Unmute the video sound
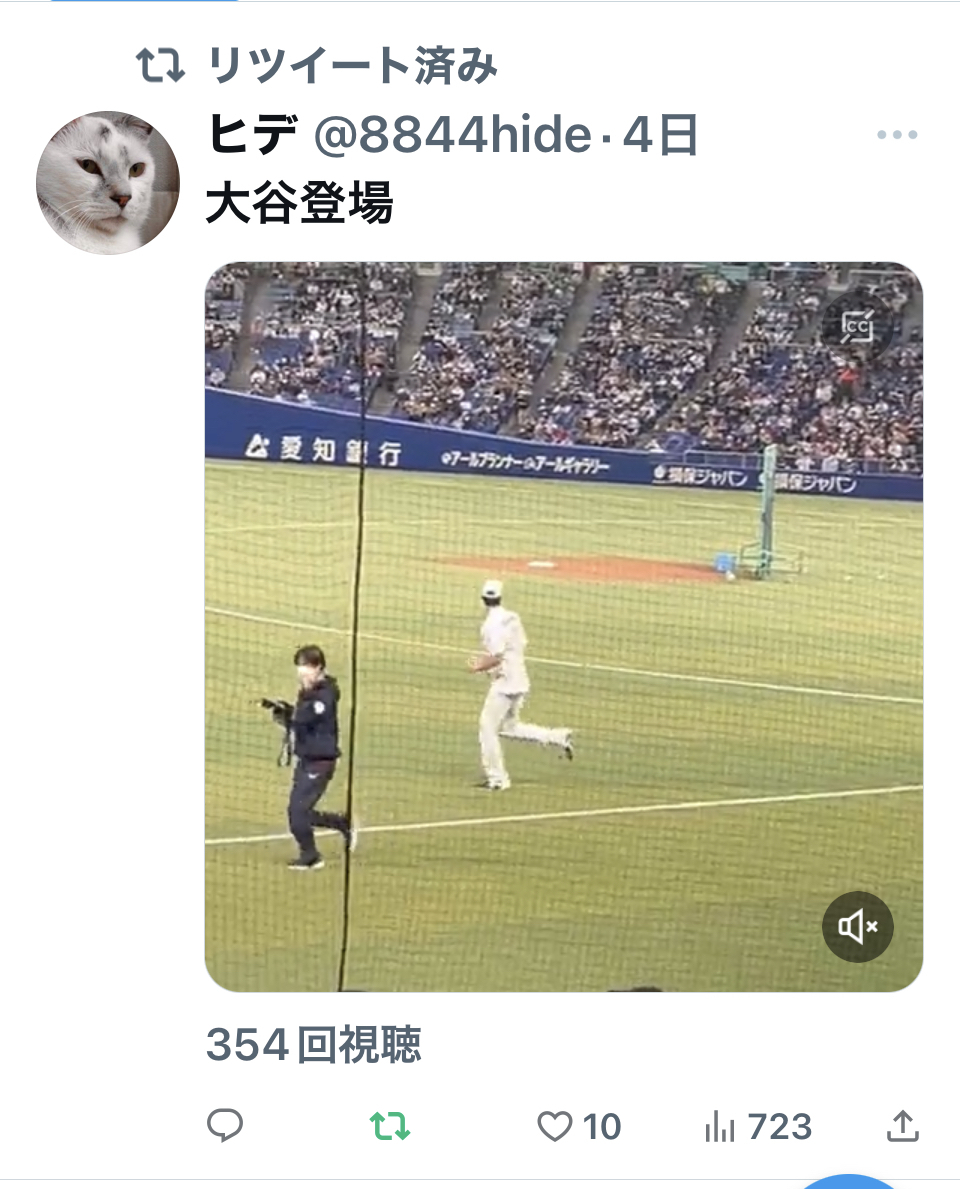960x1189 pixels. 857,927
